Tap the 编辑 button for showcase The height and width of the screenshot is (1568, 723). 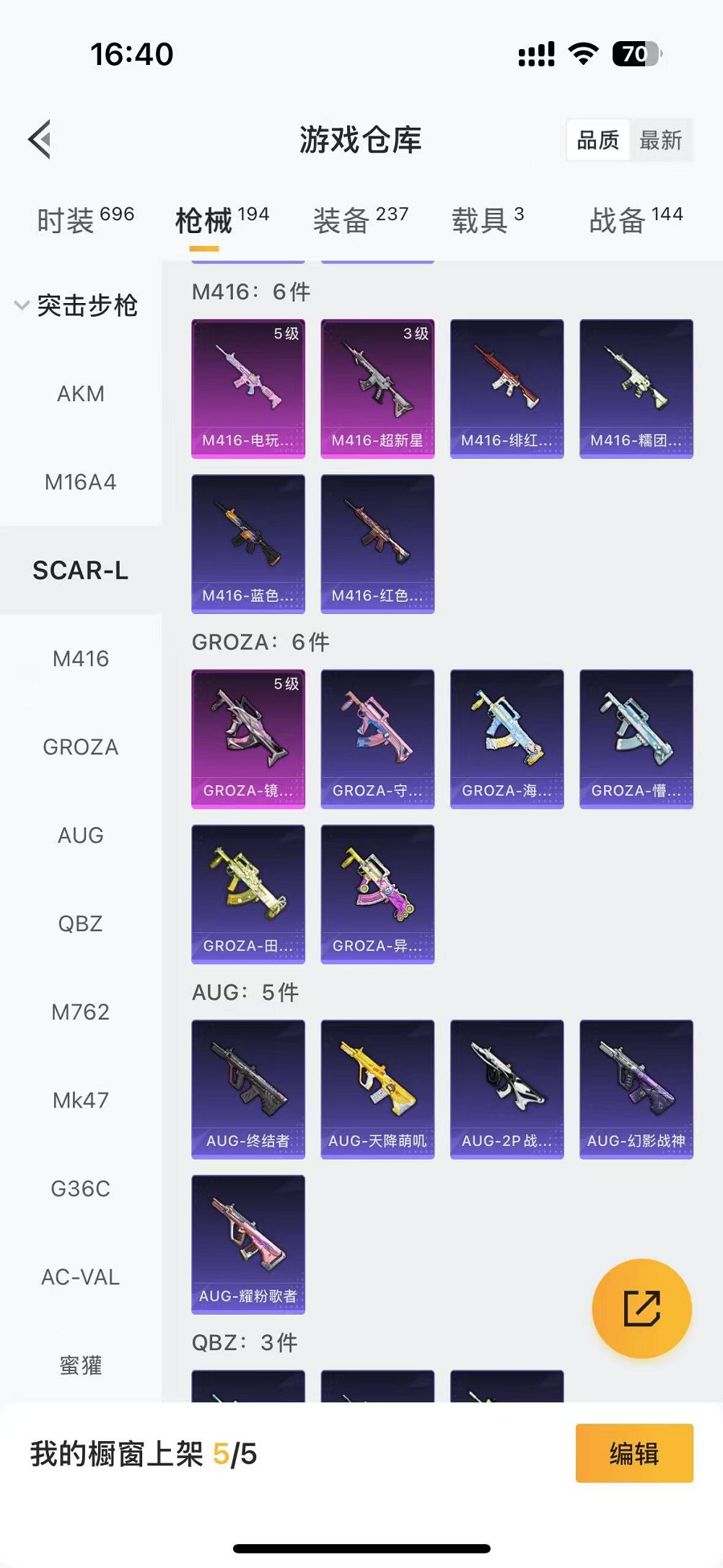(x=634, y=1453)
